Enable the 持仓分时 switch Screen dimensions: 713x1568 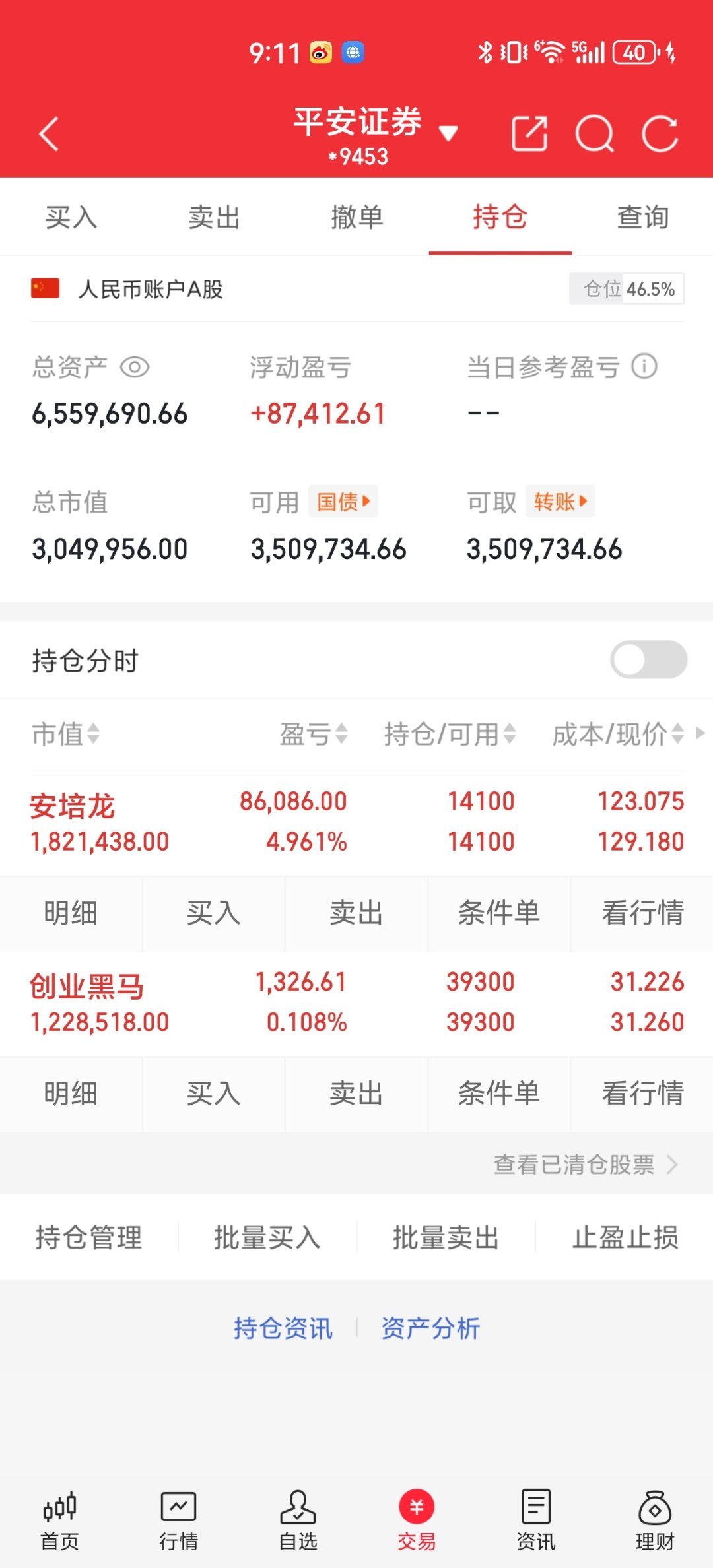pos(649,659)
